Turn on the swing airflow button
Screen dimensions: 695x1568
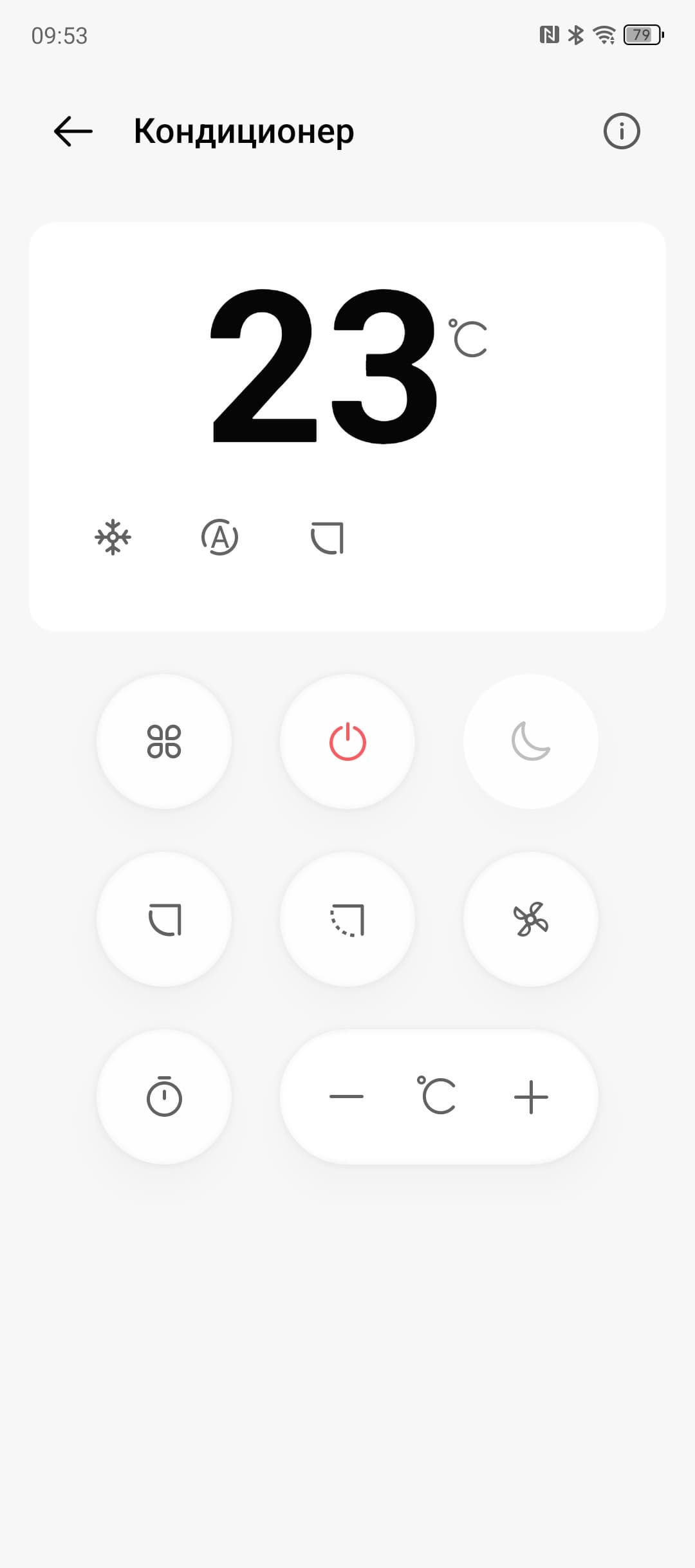tap(347, 919)
